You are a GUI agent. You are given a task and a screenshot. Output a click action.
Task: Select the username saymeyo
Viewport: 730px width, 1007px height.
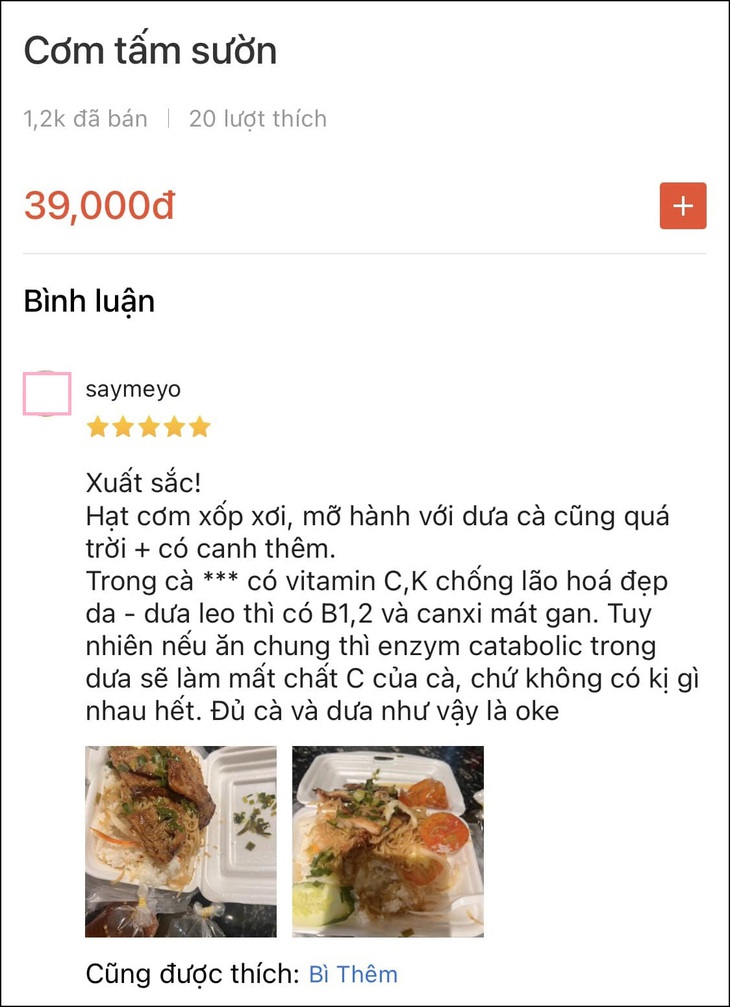click(134, 390)
